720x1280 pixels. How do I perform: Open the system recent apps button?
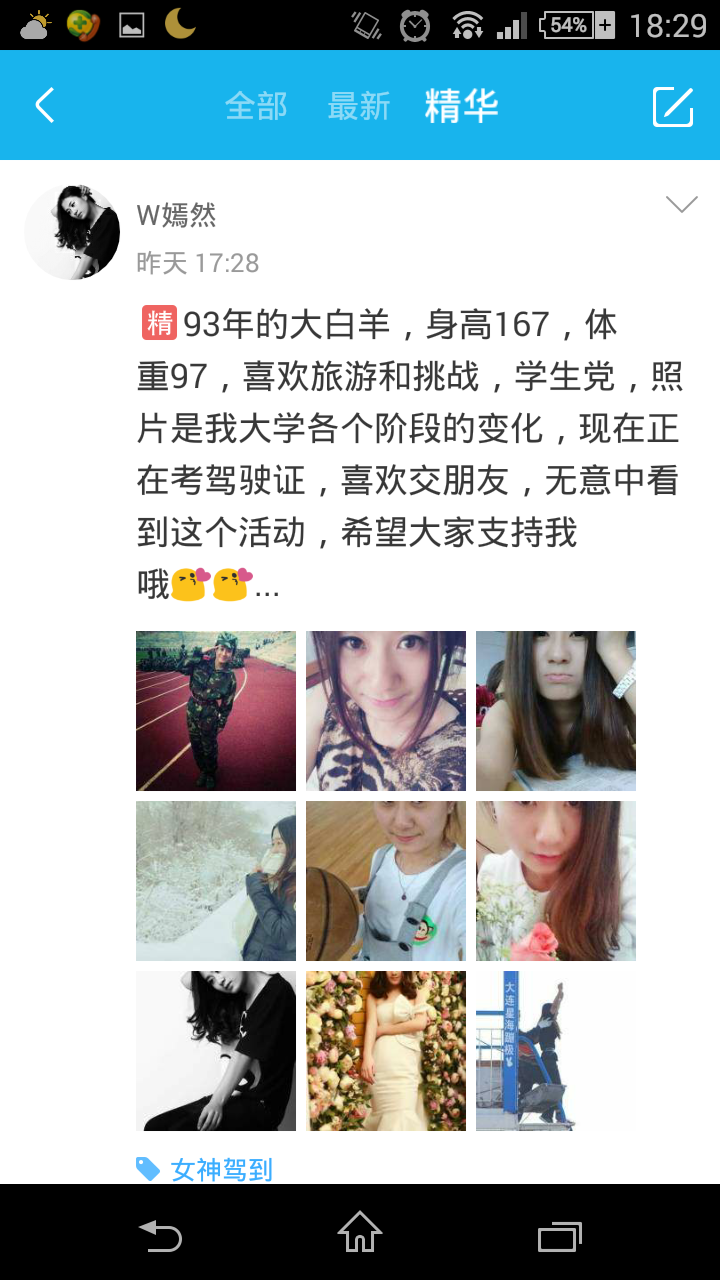click(x=560, y=1235)
